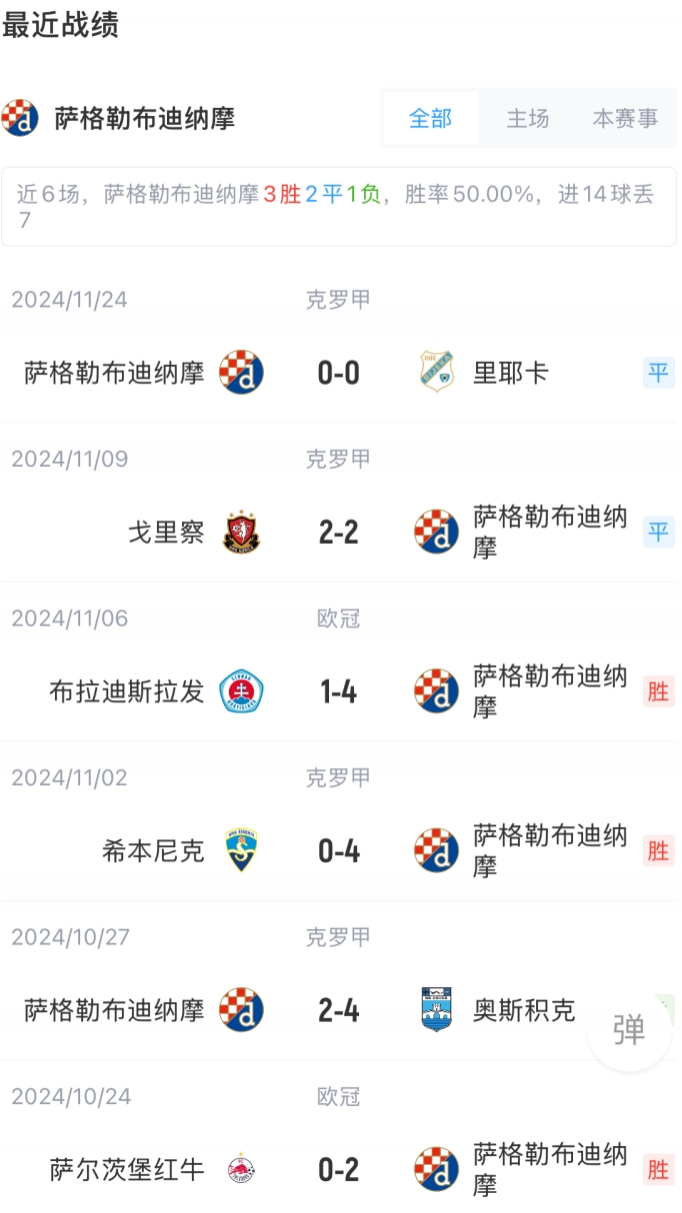Switch to the 本赛事 tab
The height and width of the screenshot is (1213, 682).
tap(625, 119)
